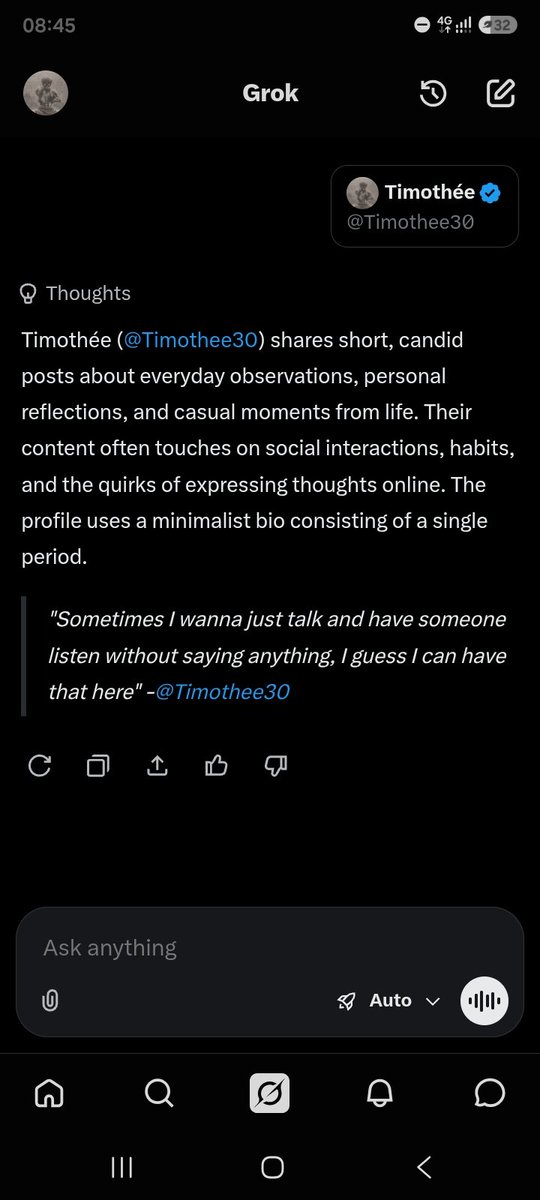Start a new Grok chat
Image resolution: width=540 pixels, height=1200 pixels.
click(x=500, y=94)
